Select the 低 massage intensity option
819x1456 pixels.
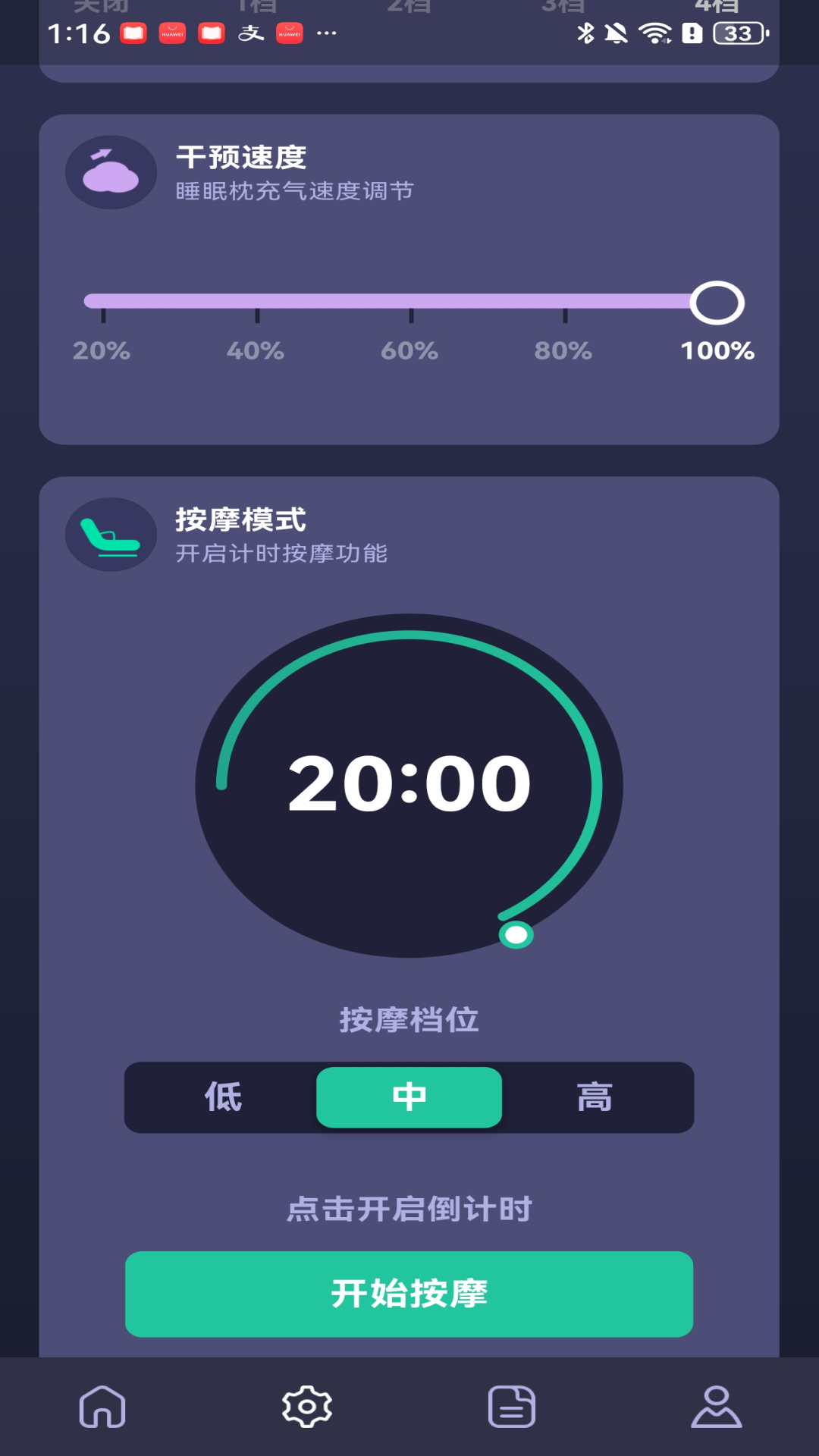click(221, 1097)
